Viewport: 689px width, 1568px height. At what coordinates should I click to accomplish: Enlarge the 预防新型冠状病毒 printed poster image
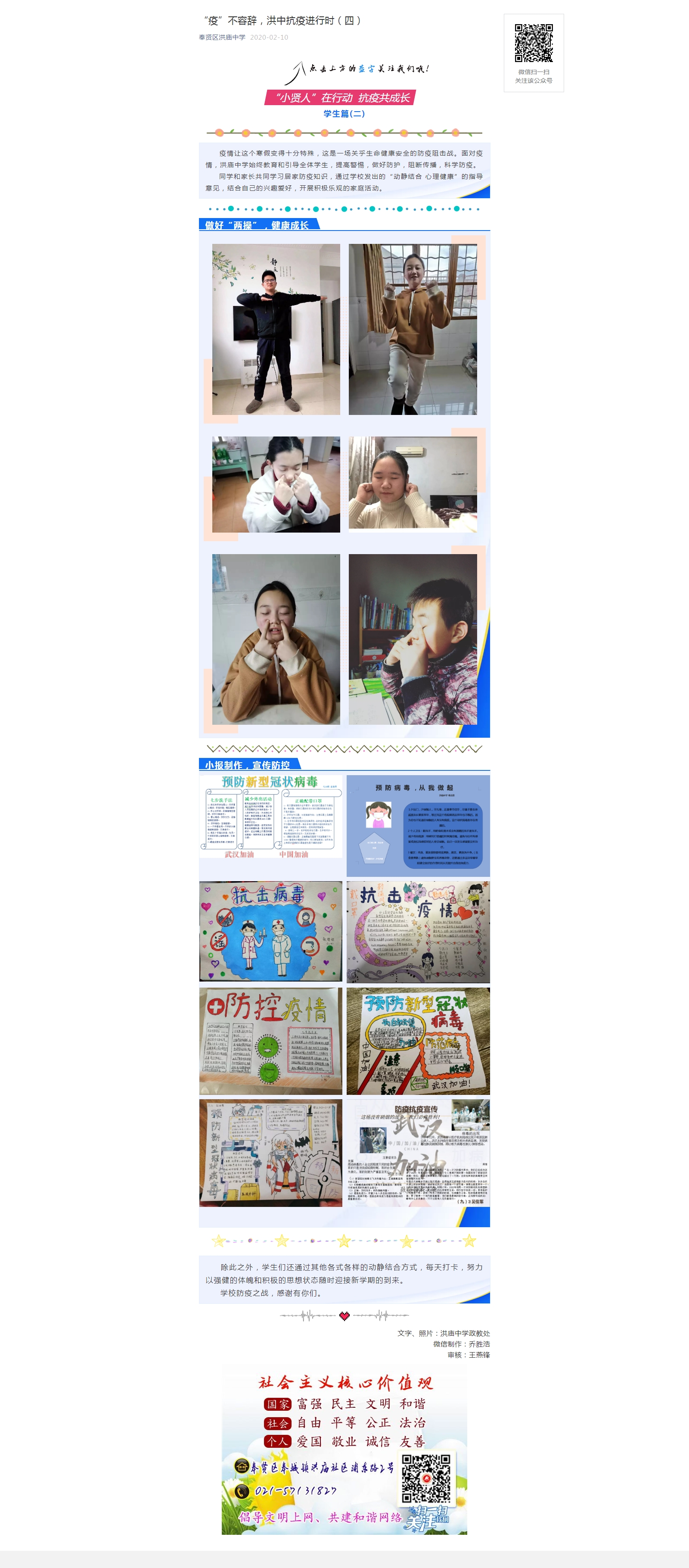point(270,816)
